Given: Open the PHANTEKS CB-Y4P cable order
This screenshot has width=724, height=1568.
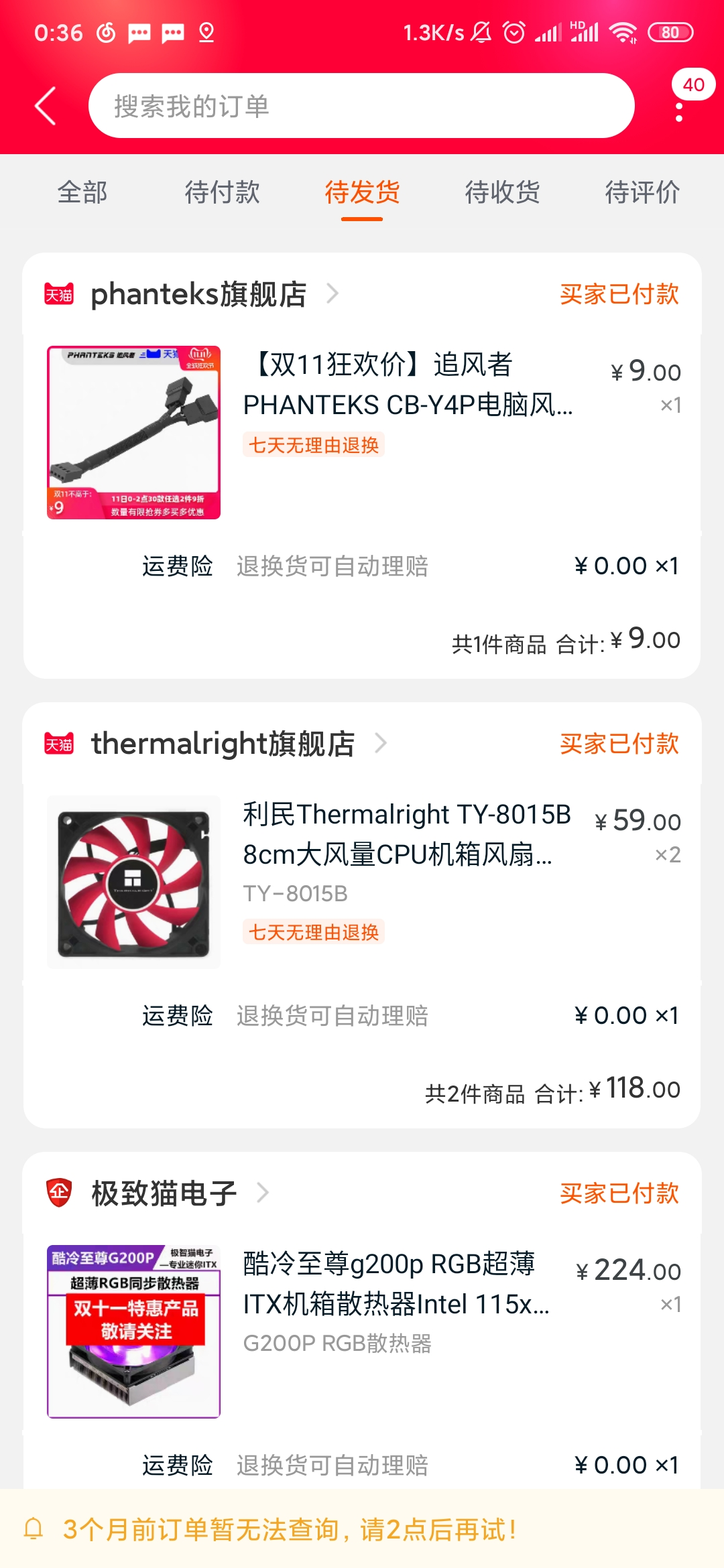Looking at the screenshot, I should coord(408,385).
